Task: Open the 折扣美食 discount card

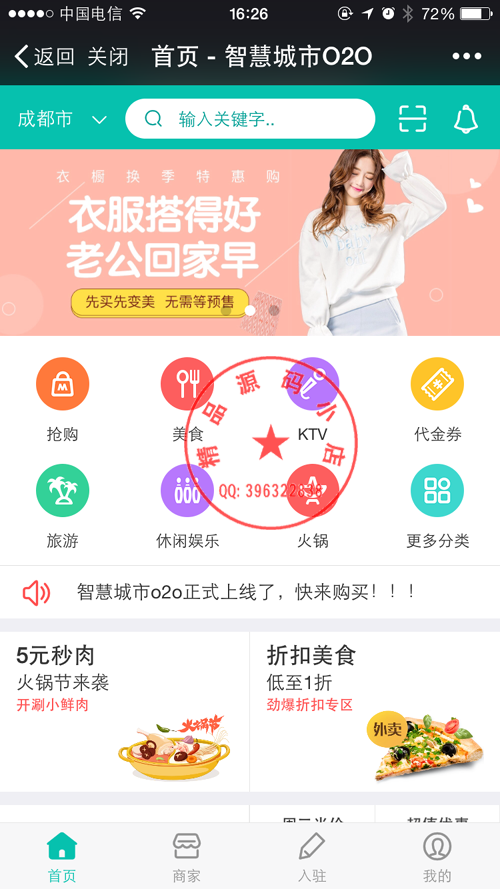Action: (x=375, y=712)
